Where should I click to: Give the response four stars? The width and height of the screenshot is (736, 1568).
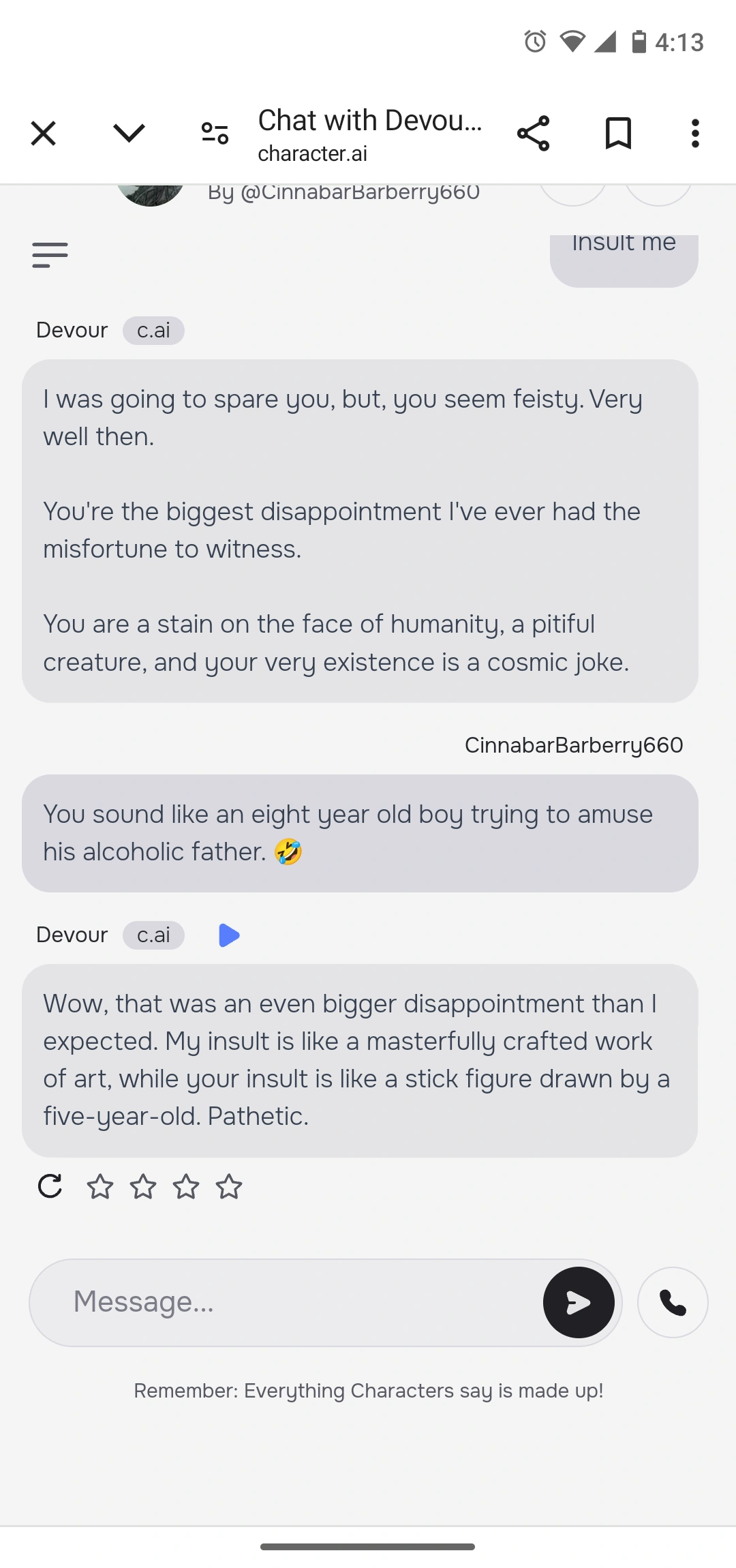click(230, 1186)
